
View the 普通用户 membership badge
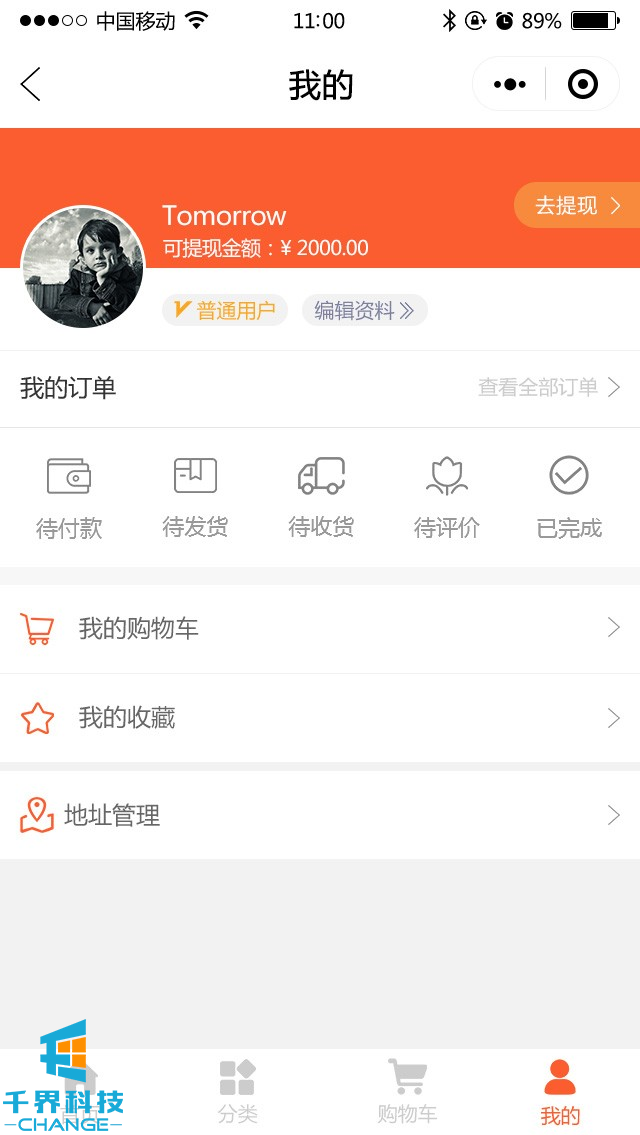point(225,311)
